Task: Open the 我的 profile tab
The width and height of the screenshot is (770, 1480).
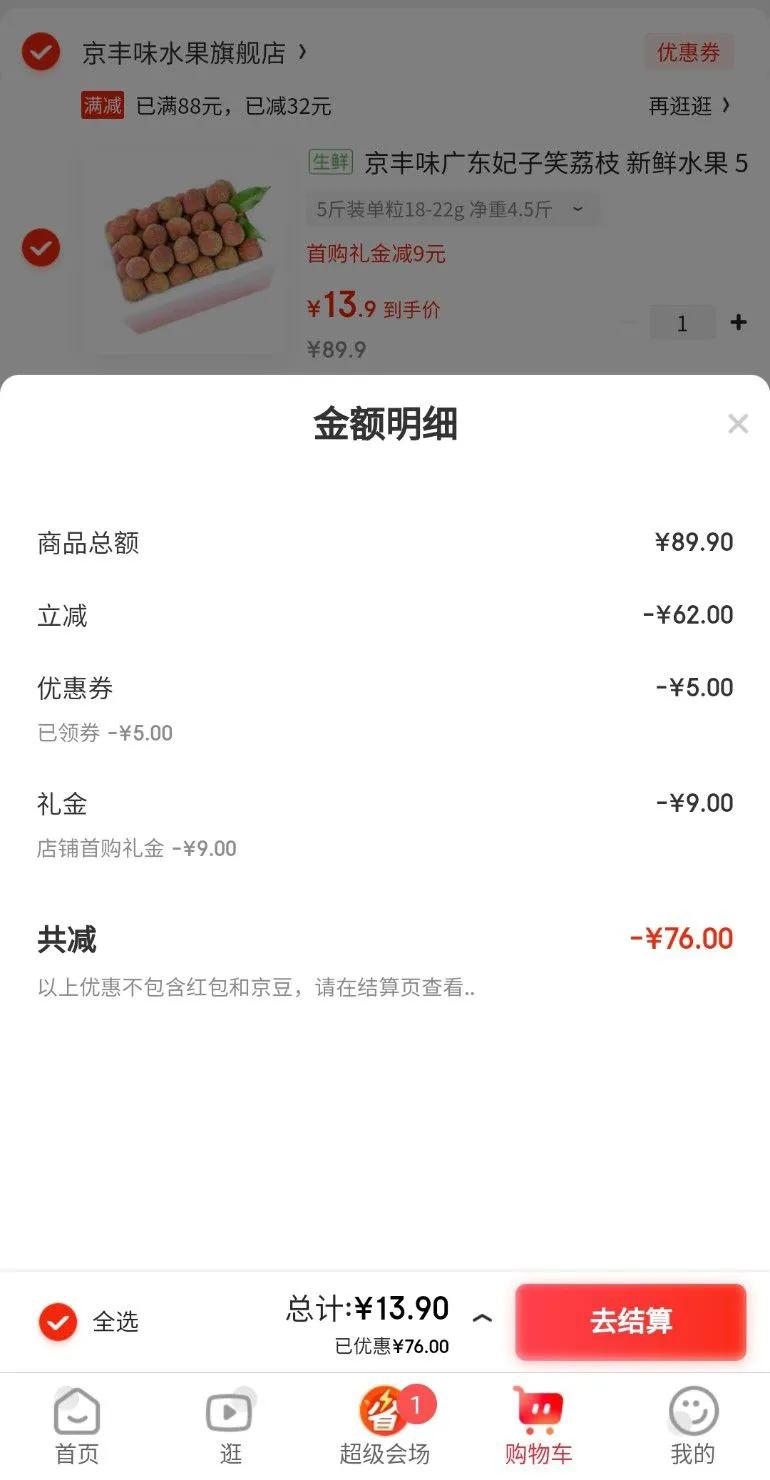Action: click(693, 1426)
